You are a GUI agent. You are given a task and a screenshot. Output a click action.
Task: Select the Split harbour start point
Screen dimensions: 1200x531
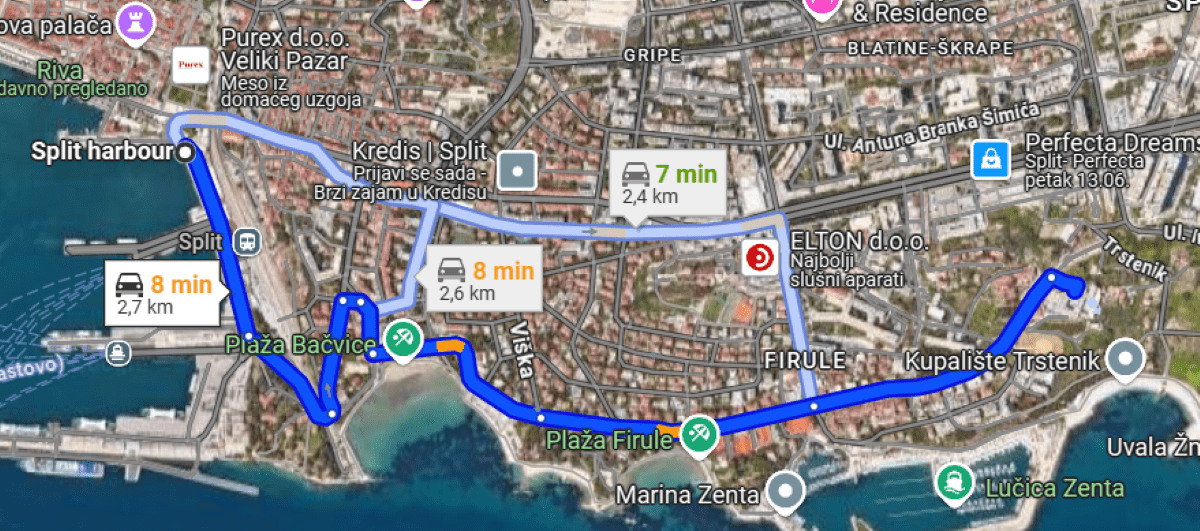(186, 152)
